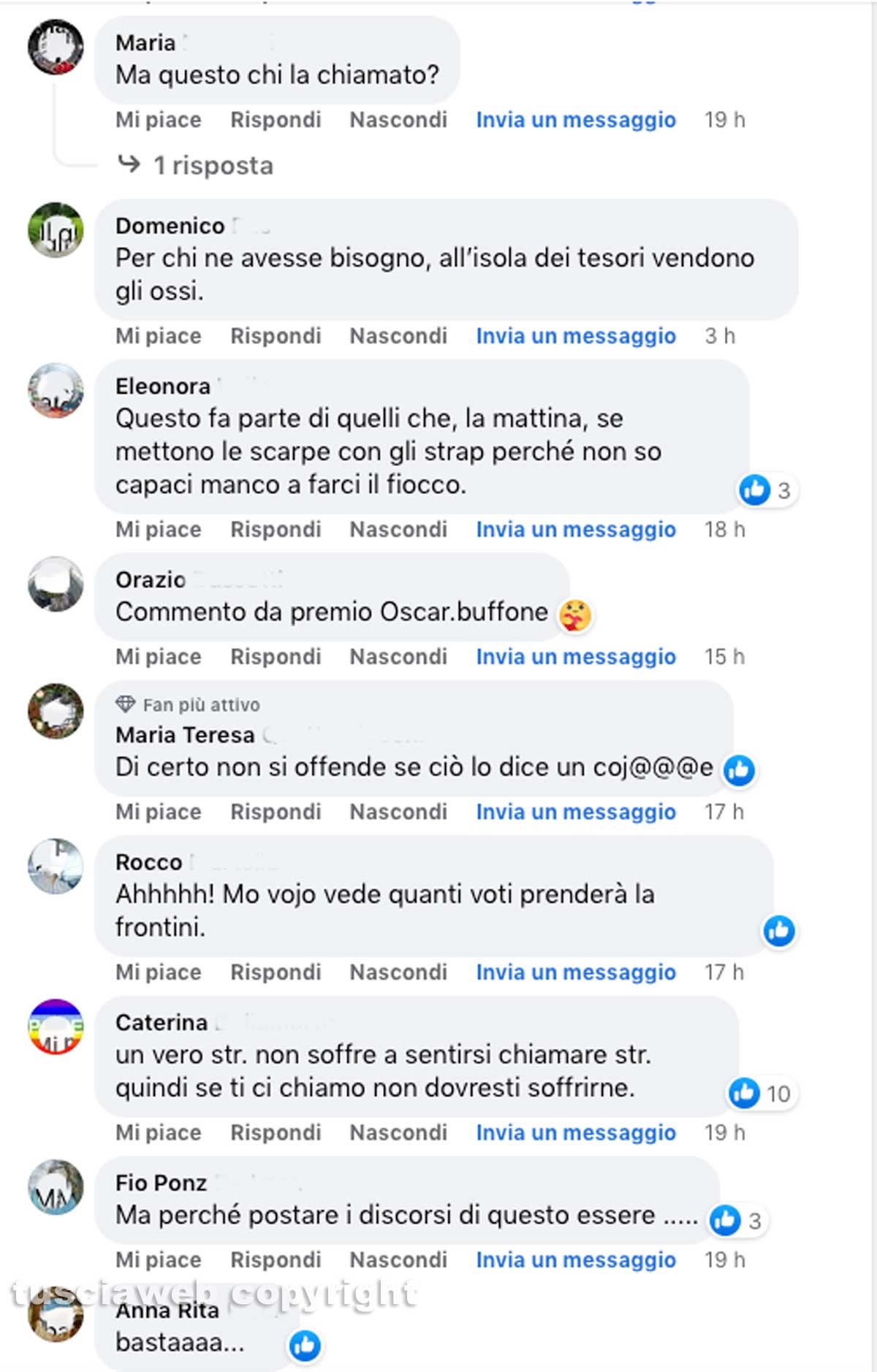
Task: Like Maria's comment via Mi piace
Action: point(158,120)
